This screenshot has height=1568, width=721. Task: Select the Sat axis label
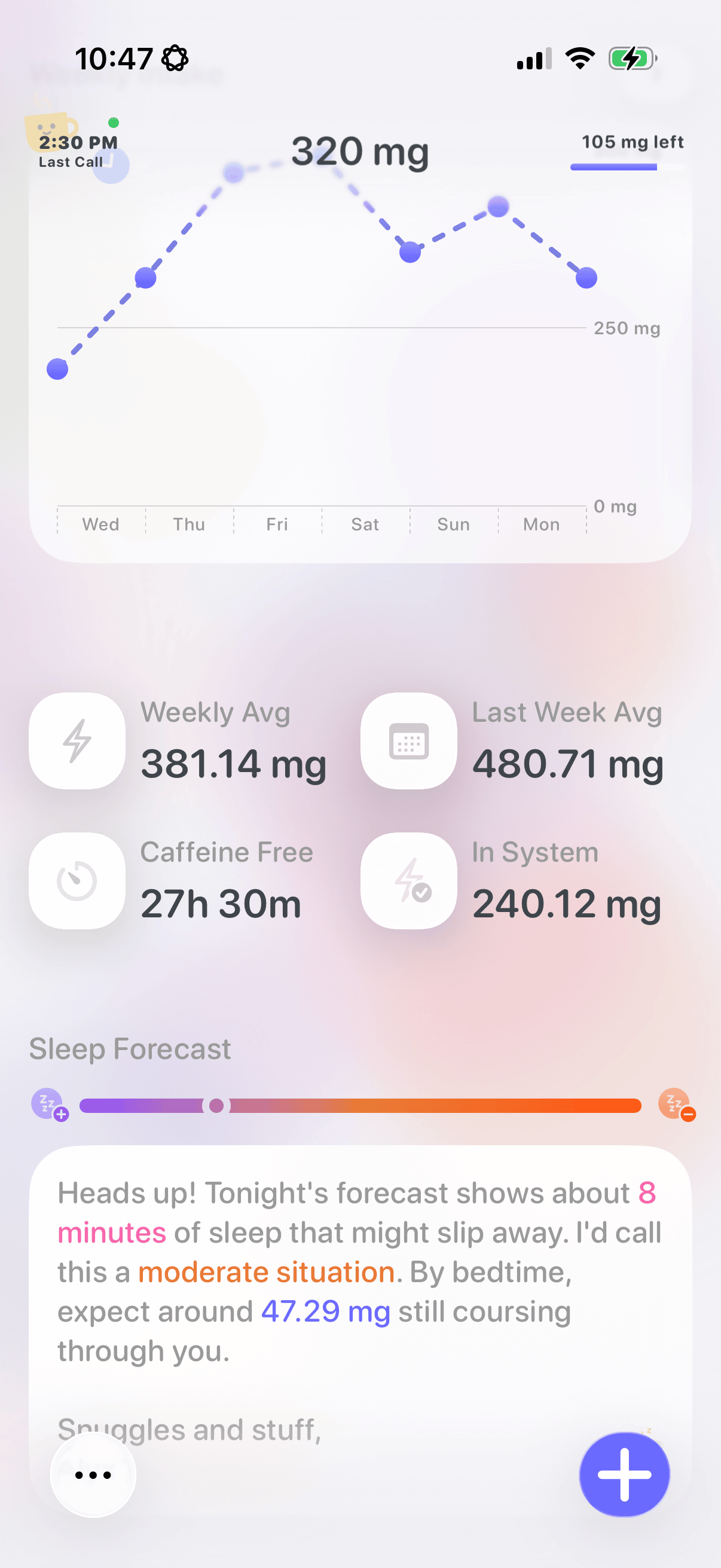click(365, 524)
